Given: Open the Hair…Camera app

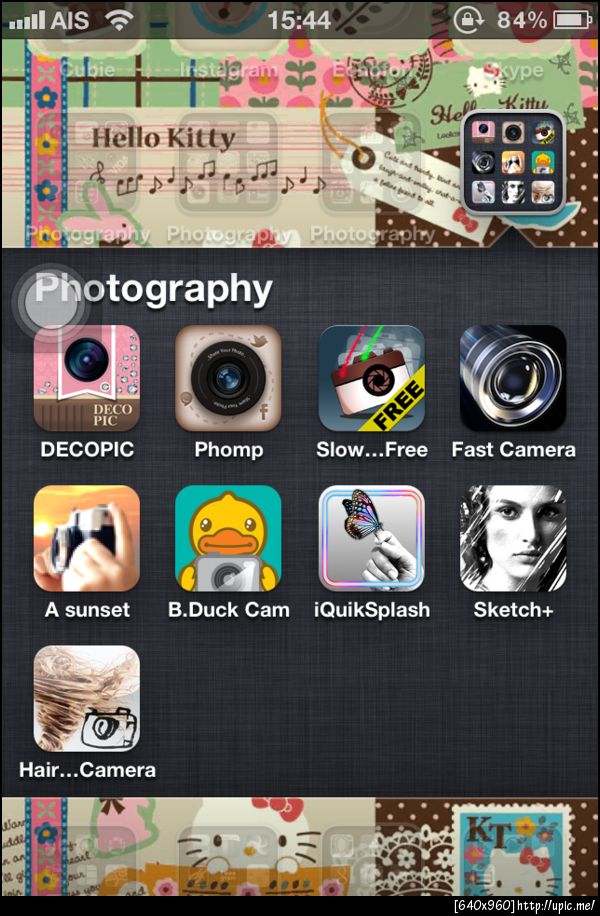Looking at the screenshot, I should tap(87, 698).
